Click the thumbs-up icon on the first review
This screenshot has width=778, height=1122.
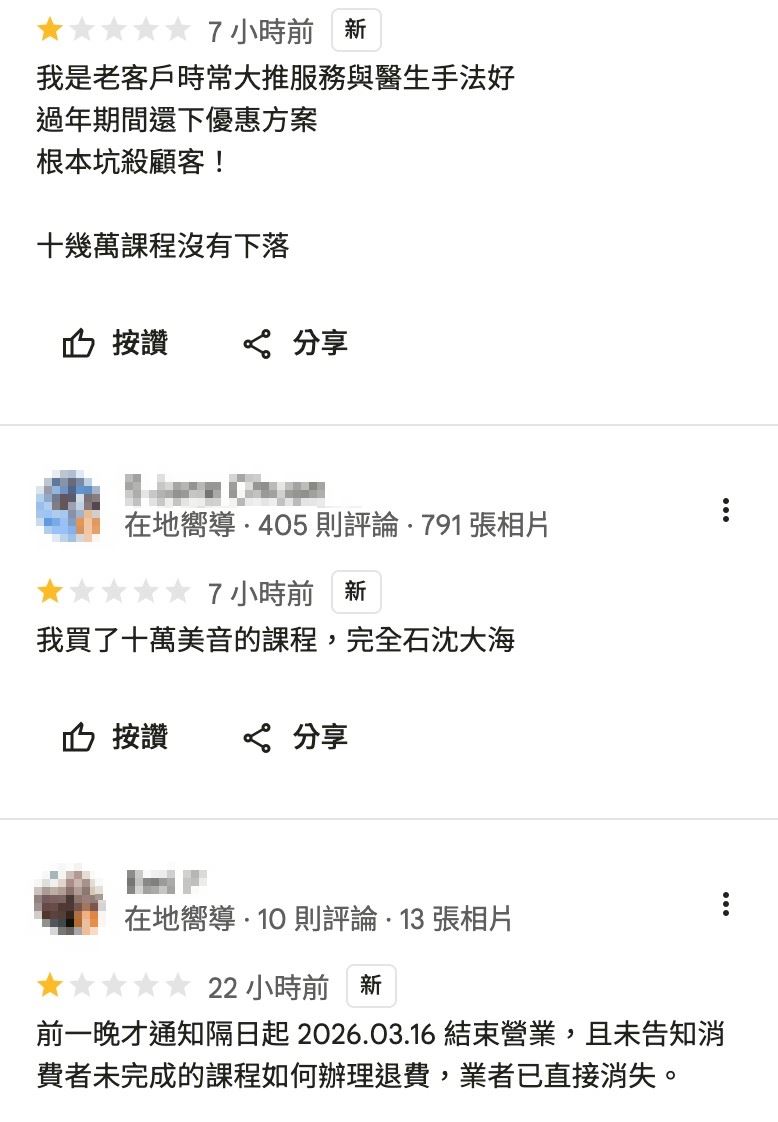77,344
